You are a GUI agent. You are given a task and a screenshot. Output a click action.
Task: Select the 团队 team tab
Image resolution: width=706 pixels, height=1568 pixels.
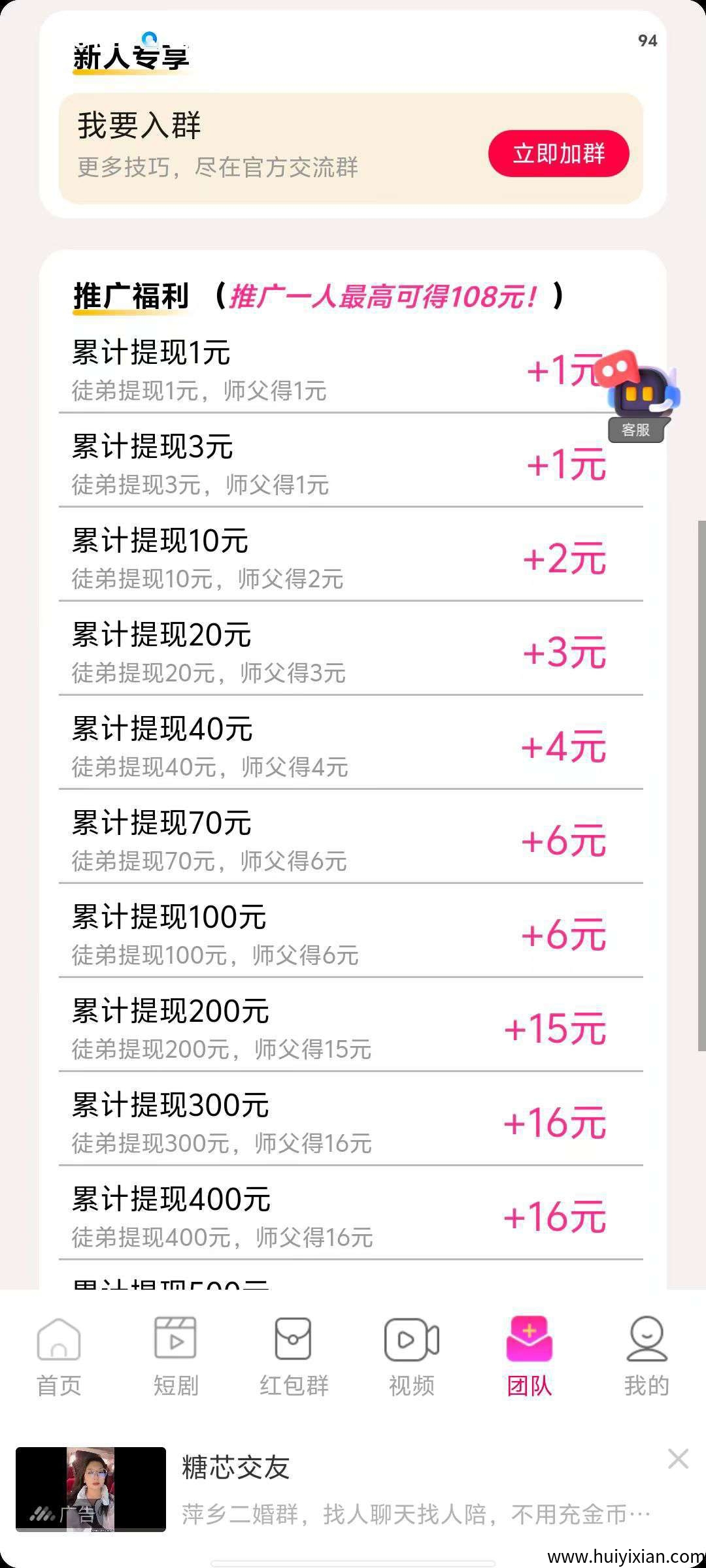click(x=529, y=1356)
